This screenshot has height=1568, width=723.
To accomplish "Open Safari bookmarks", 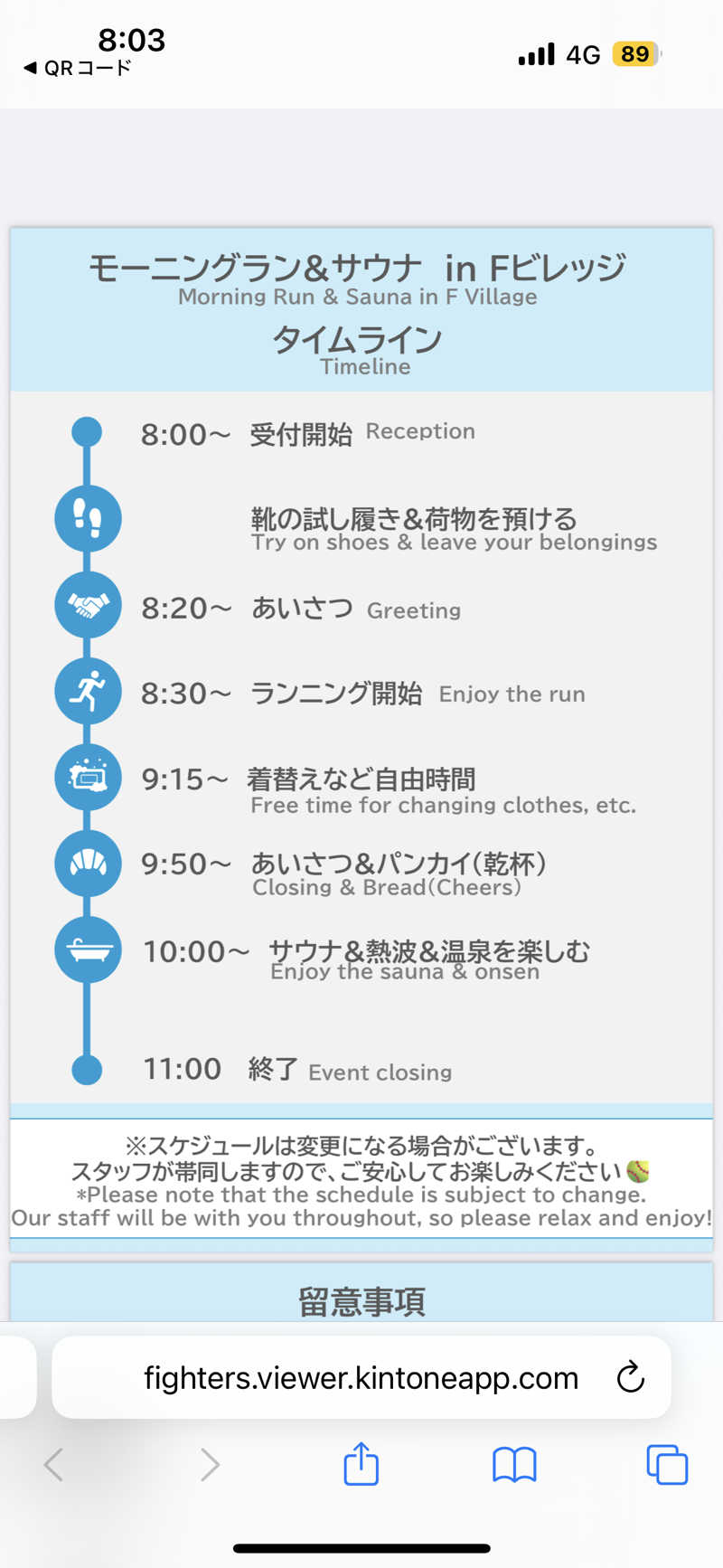I will pyautogui.click(x=514, y=1464).
